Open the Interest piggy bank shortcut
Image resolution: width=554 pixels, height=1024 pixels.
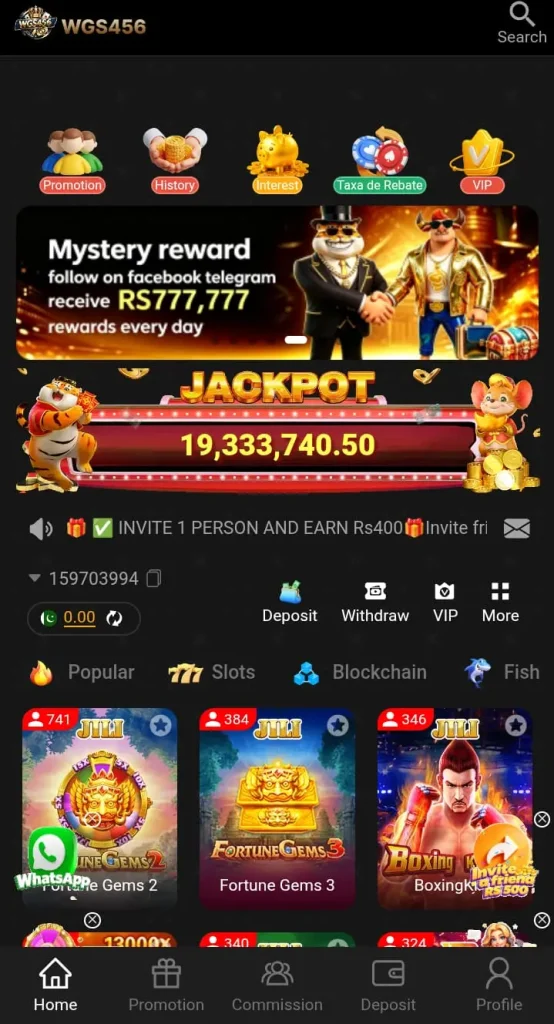[277, 161]
